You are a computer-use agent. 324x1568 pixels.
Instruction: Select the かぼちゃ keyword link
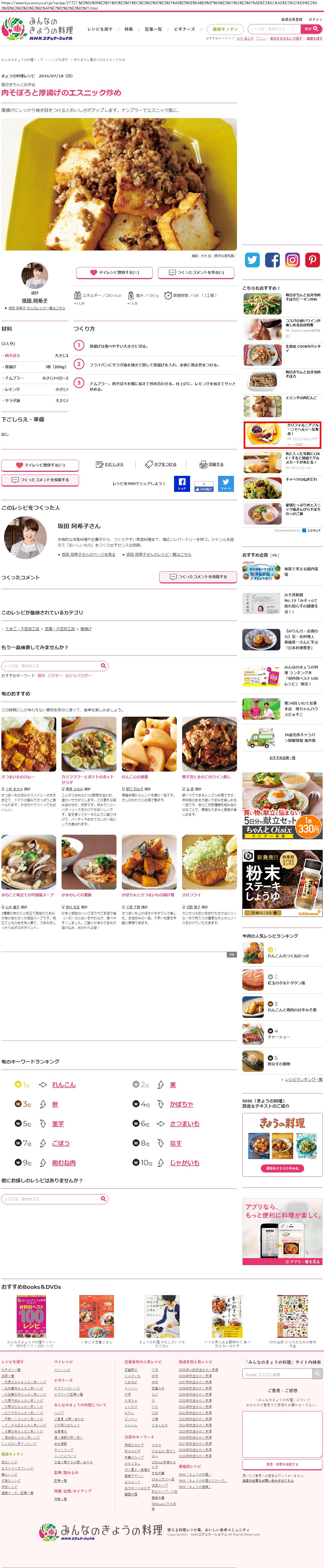coord(182,1104)
